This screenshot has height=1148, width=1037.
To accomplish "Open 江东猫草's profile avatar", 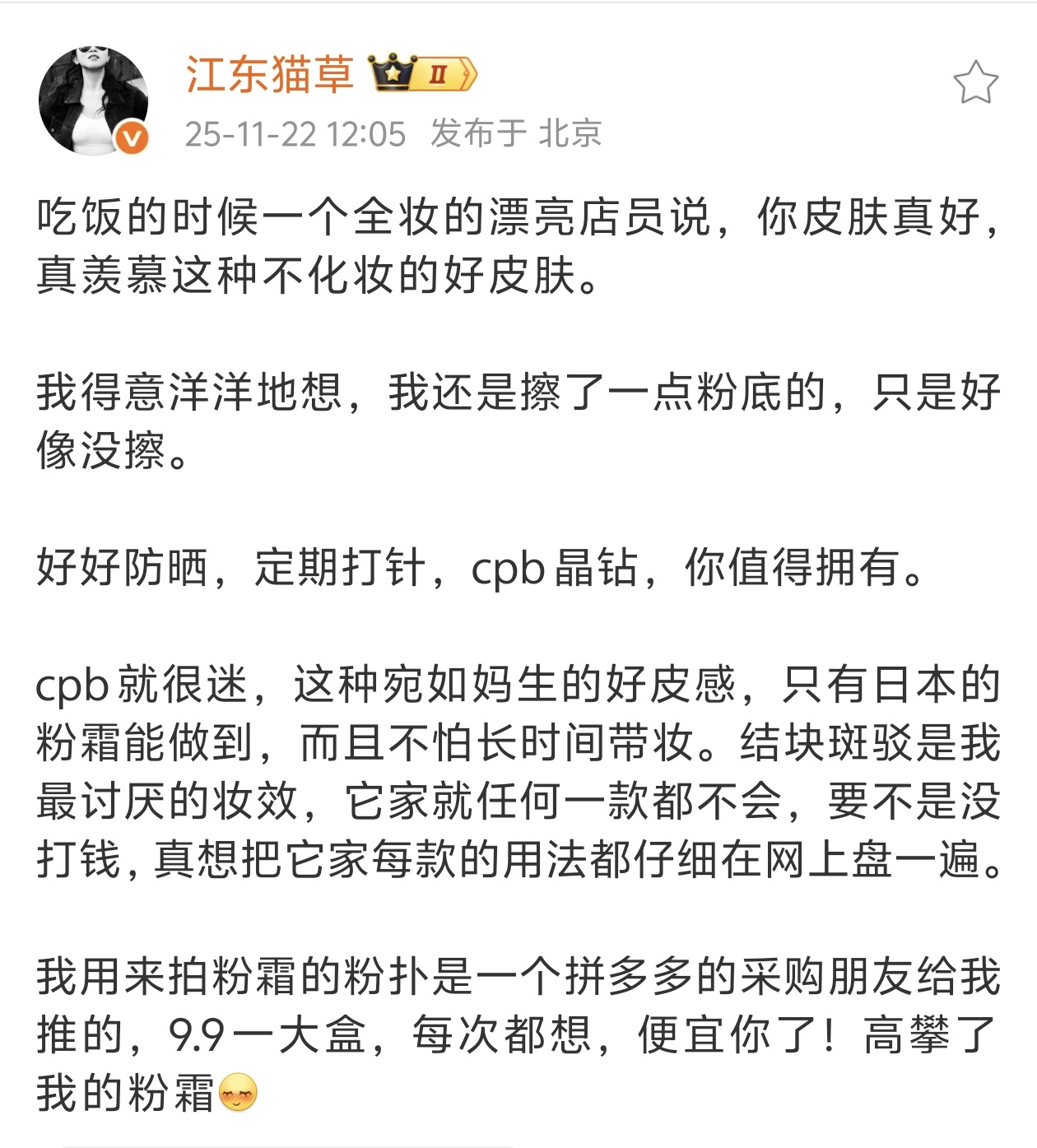I will click(93, 100).
